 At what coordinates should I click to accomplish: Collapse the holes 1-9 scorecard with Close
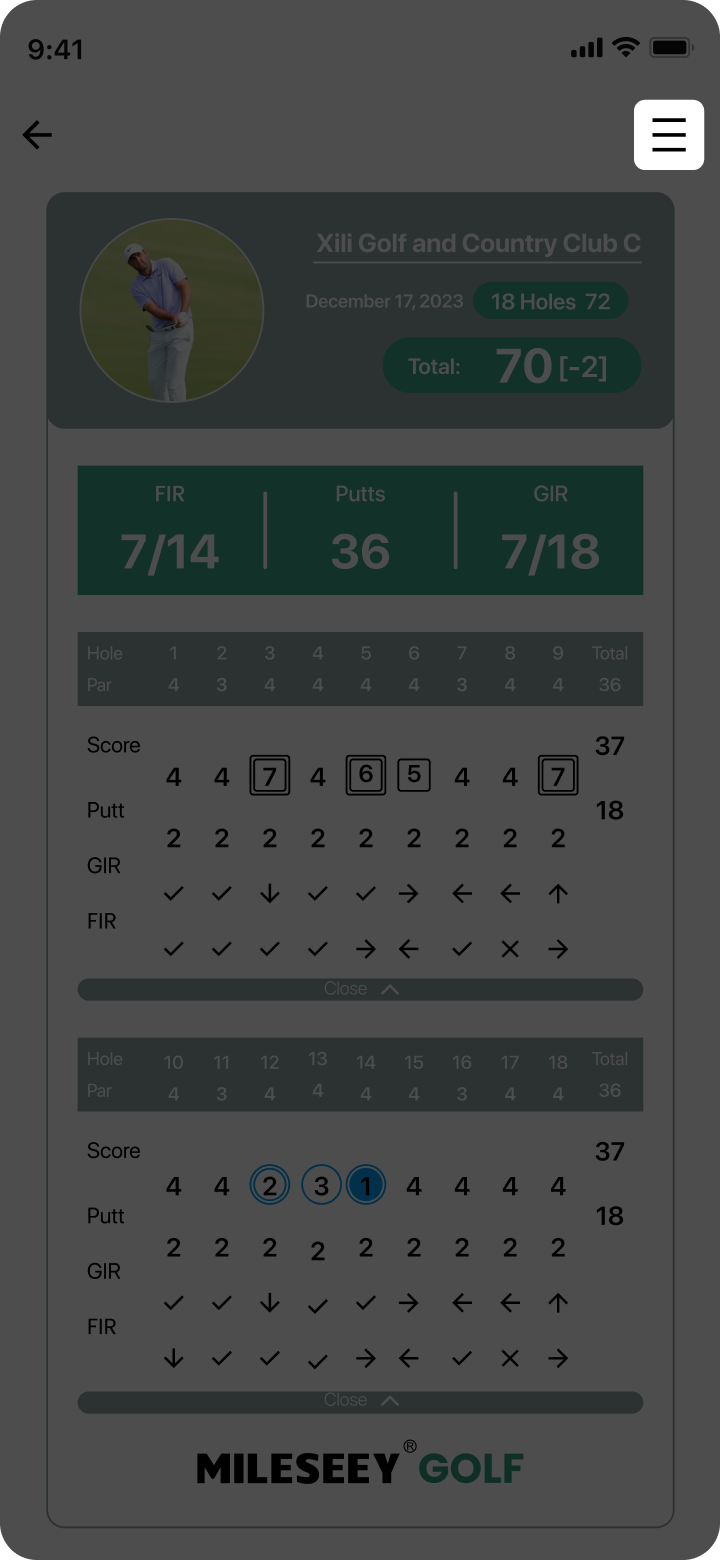[x=360, y=989]
